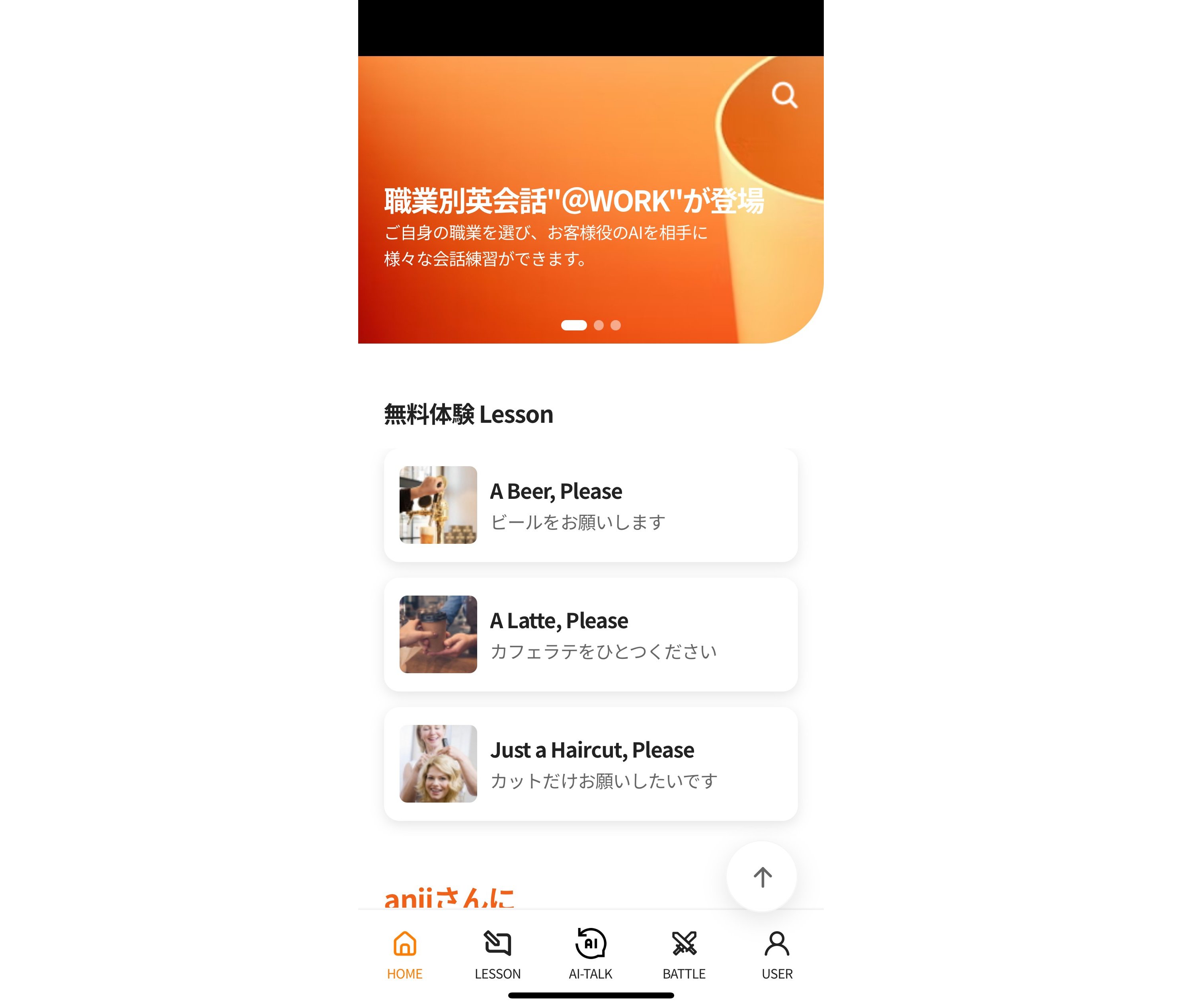
Task: Open the A Beer, Please lesson
Action: click(x=591, y=505)
